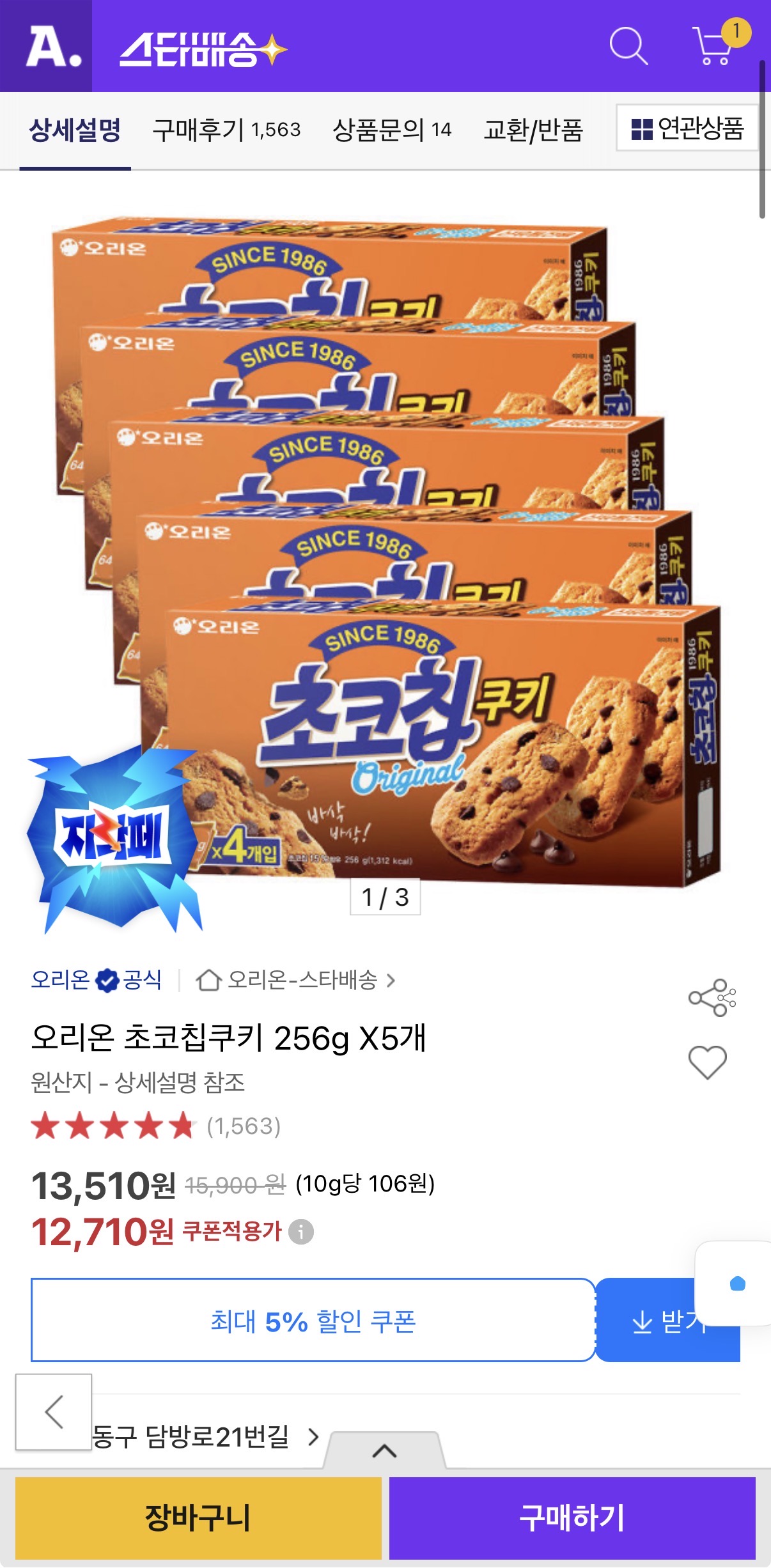Viewport: 771px width, 1568px height.
Task: Switch to the 상품문의 tab
Action: click(x=391, y=130)
